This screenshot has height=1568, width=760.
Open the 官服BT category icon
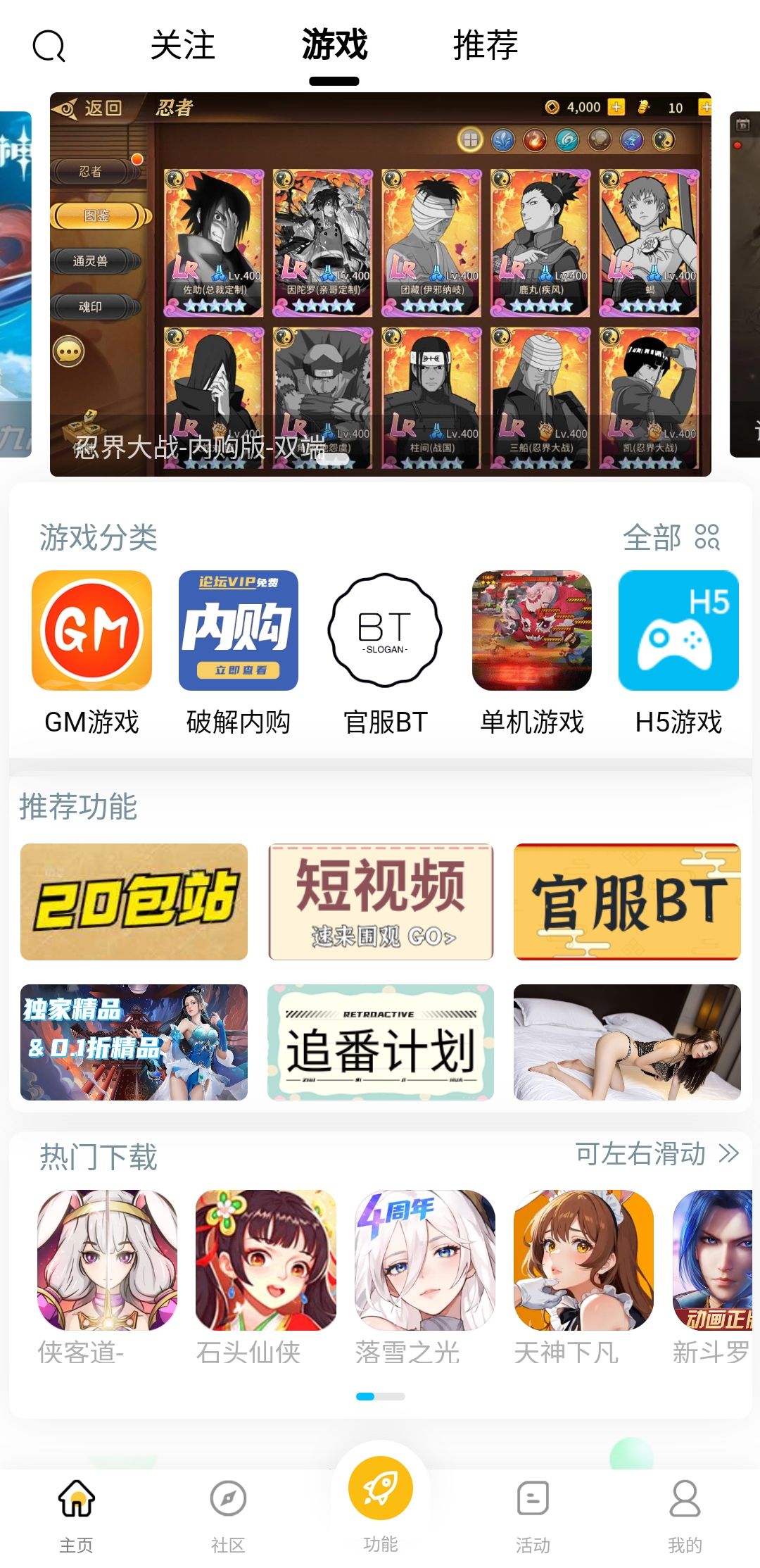(x=386, y=629)
